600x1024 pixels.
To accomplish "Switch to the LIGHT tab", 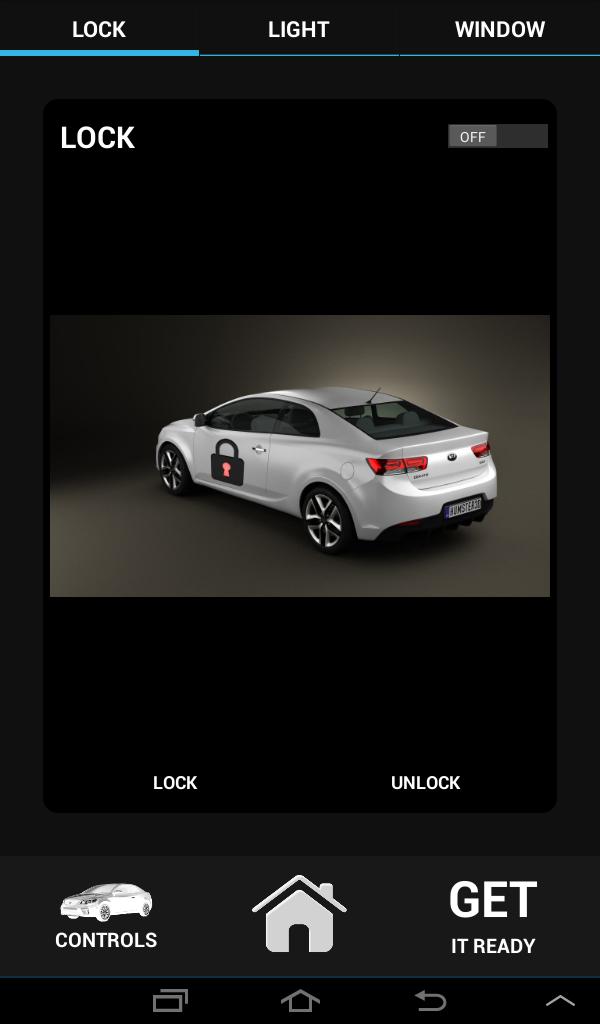I will [x=298, y=29].
